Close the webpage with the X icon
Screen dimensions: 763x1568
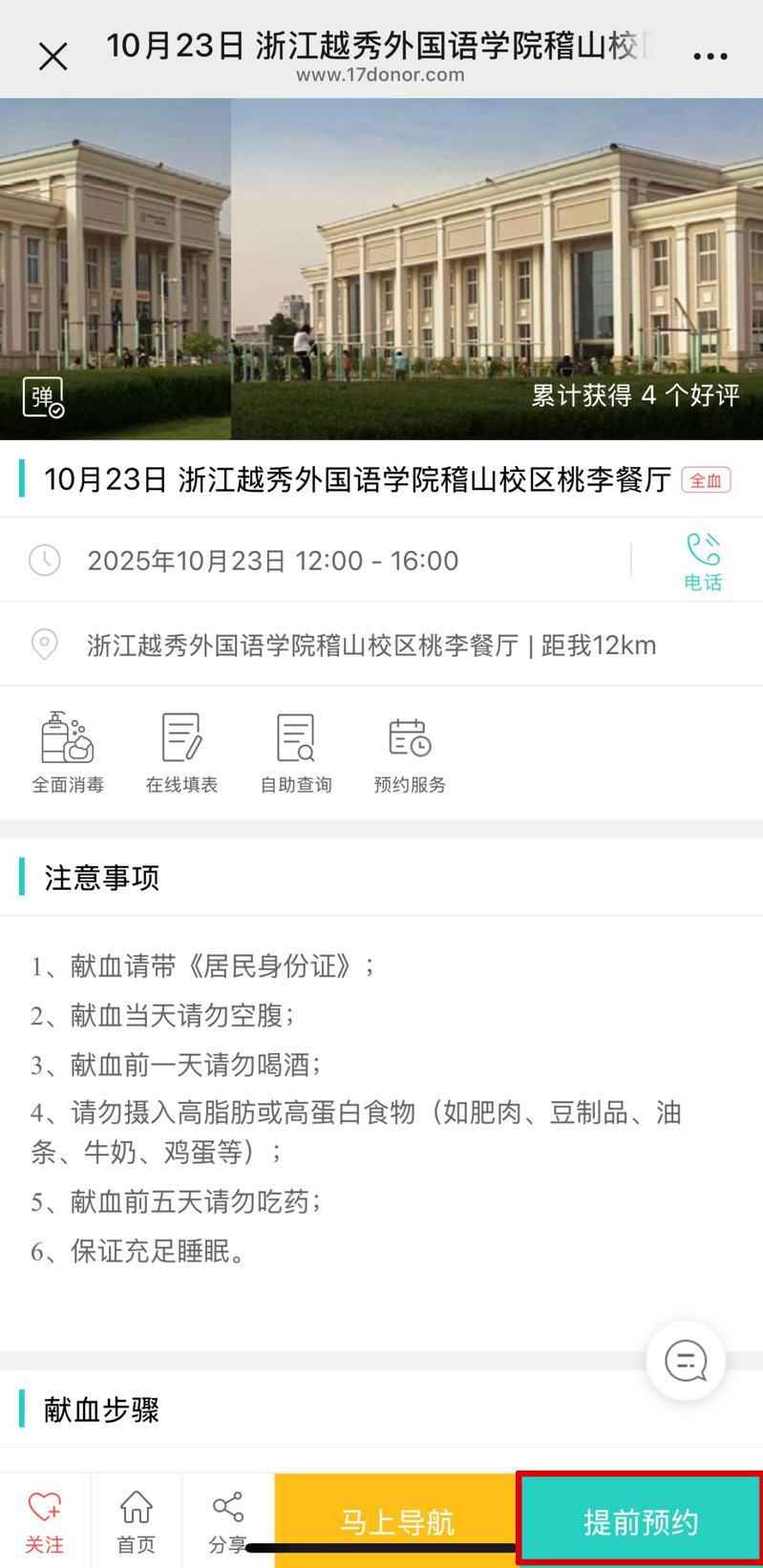click(53, 56)
